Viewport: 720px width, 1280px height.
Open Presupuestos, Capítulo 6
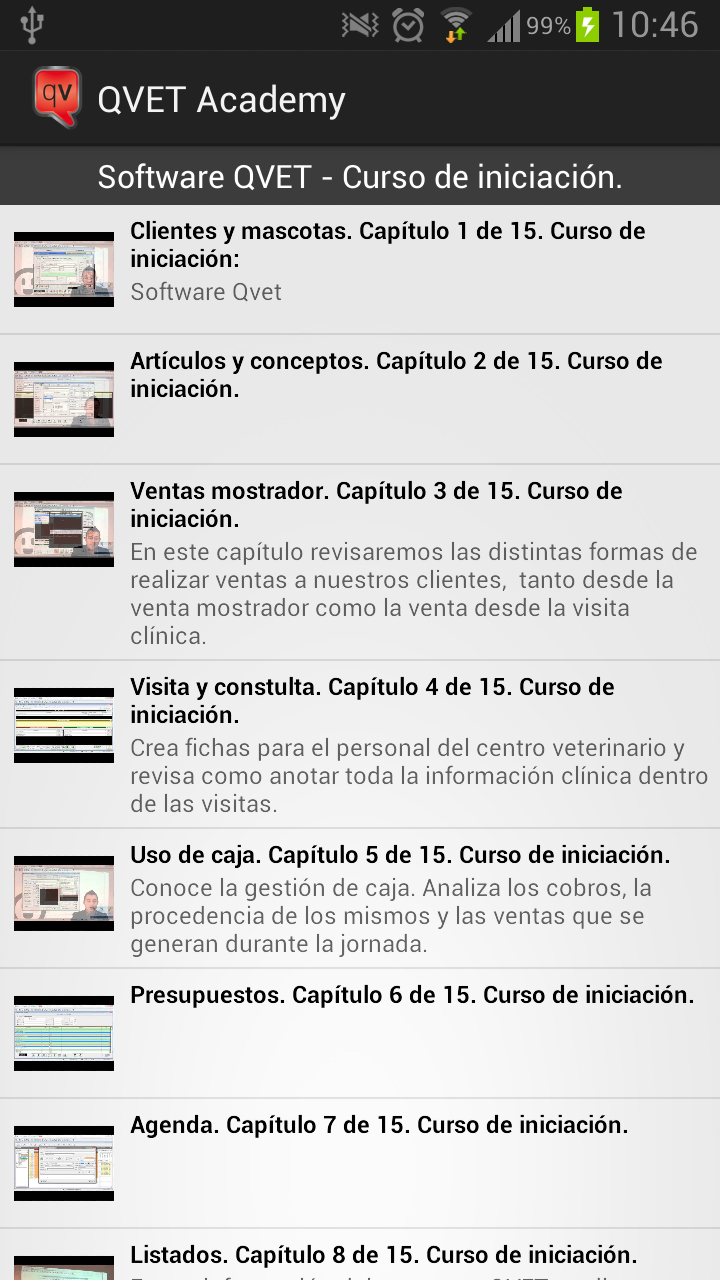click(360, 1032)
